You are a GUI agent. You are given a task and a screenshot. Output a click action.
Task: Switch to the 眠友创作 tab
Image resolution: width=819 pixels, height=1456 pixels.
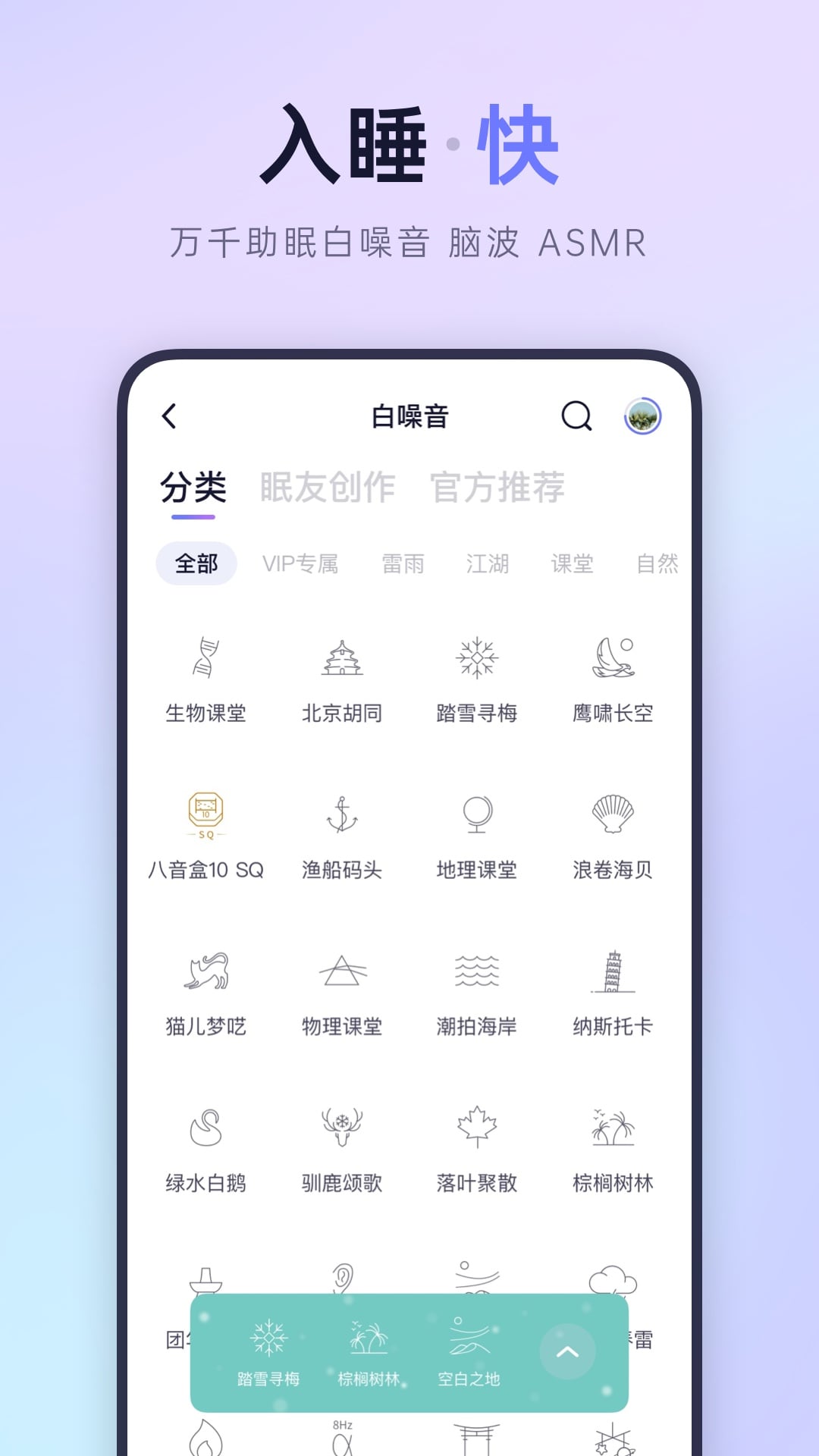coord(328,488)
